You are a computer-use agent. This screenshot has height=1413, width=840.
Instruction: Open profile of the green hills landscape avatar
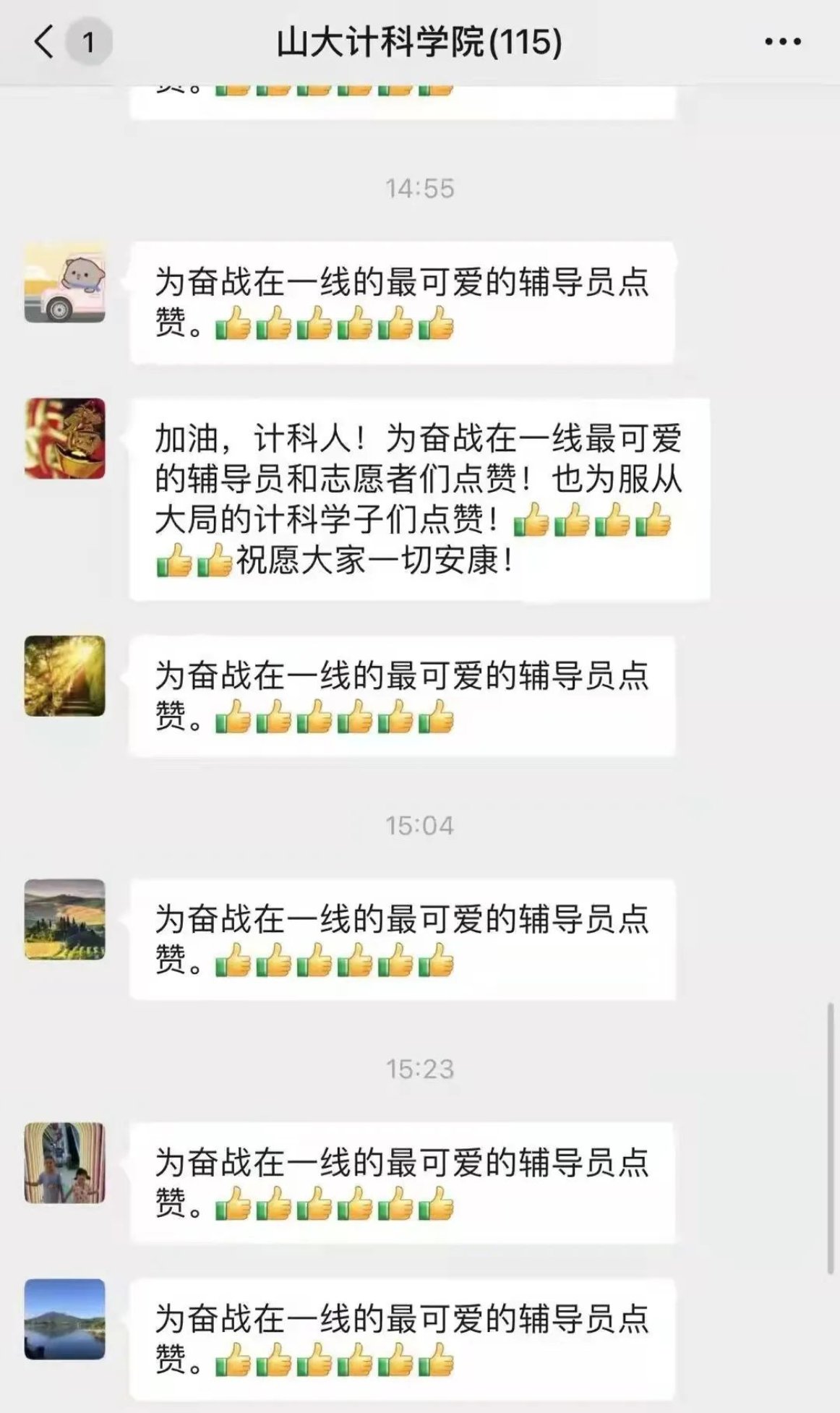[65, 919]
